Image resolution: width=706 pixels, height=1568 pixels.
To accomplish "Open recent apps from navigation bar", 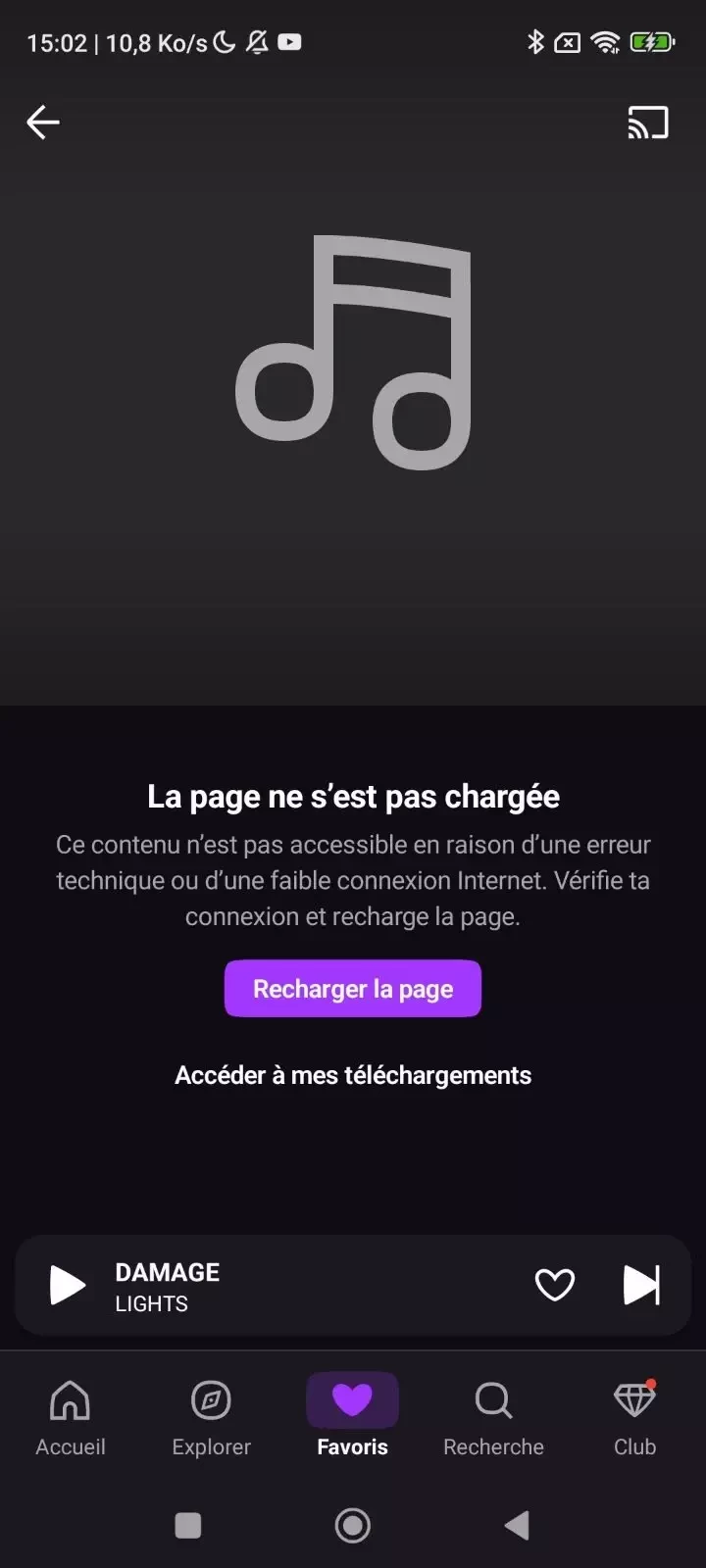I will tap(187, 1525).
